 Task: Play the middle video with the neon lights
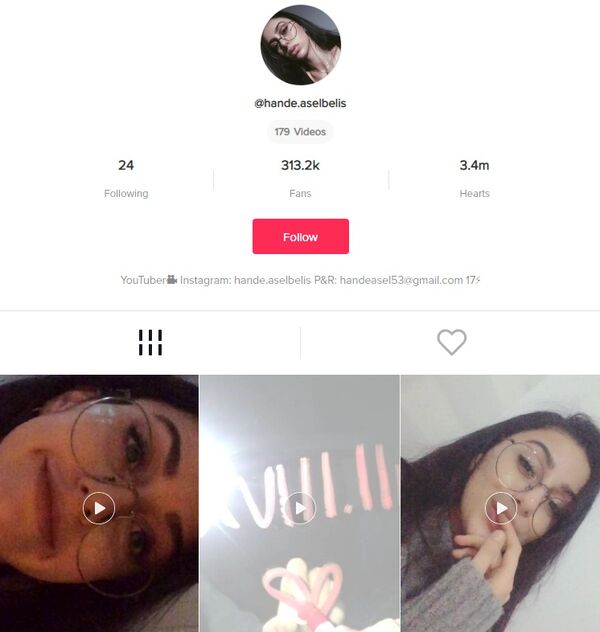(x=300, y=507)
